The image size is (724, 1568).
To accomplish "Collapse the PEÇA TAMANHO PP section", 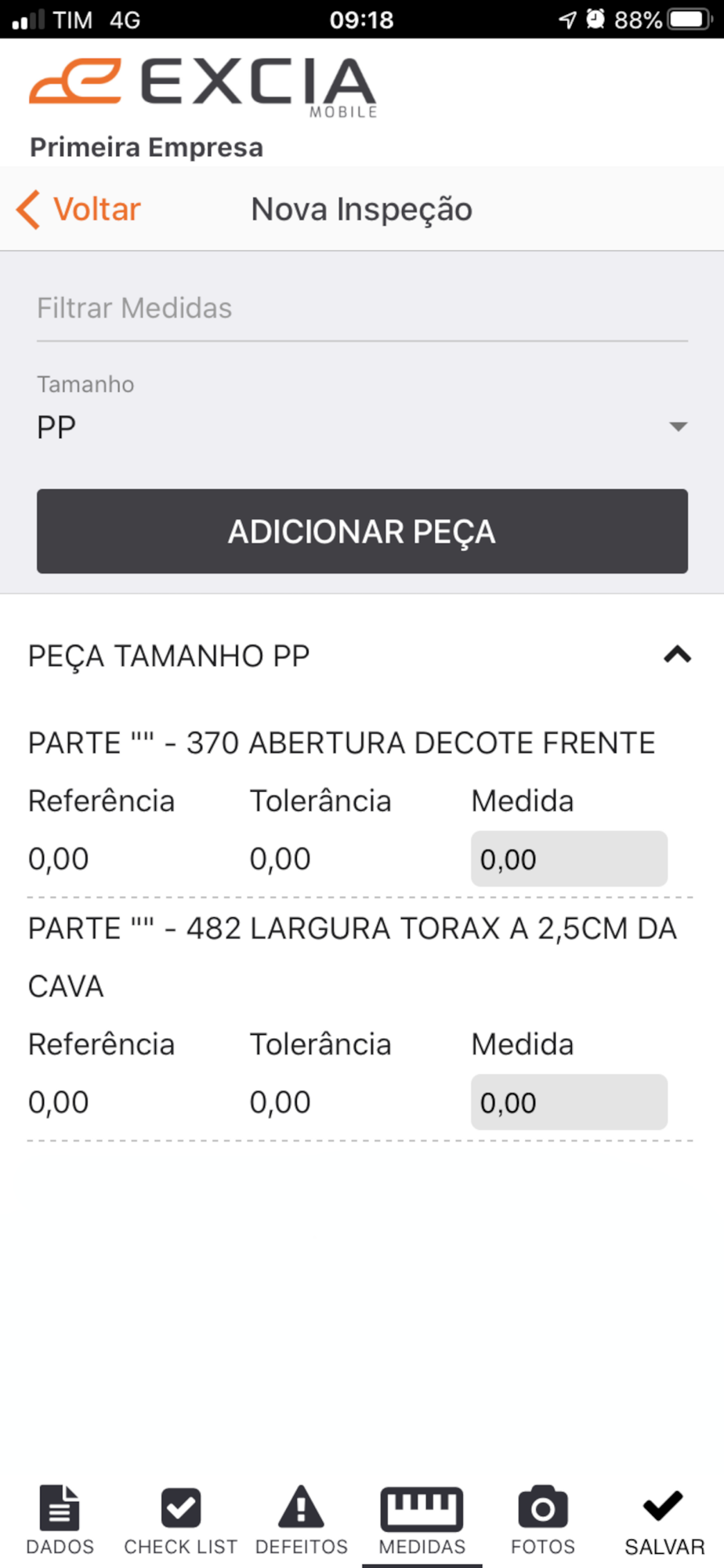I will tap(677, 655).
